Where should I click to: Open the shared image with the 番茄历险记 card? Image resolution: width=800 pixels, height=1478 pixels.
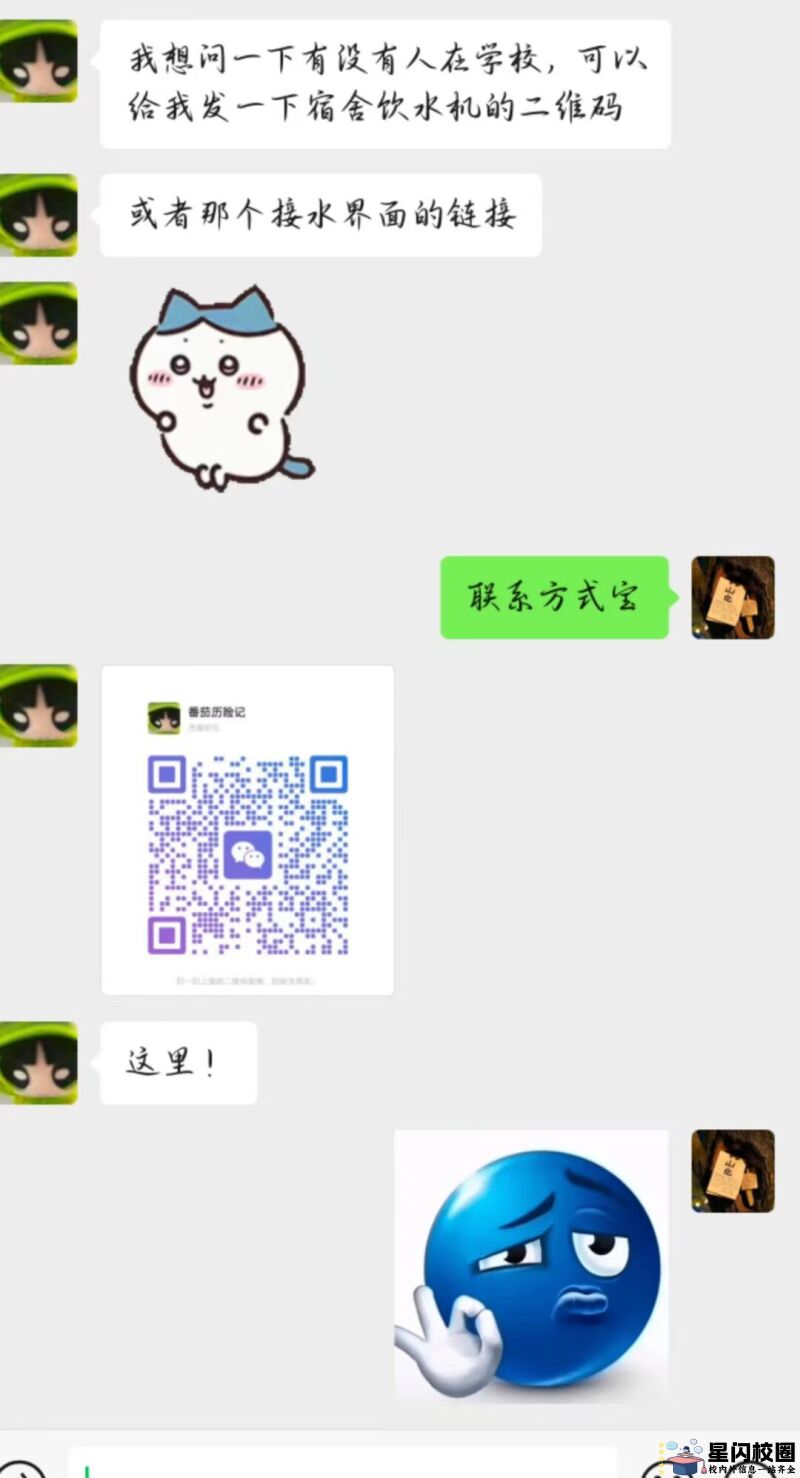click(247, 829)
